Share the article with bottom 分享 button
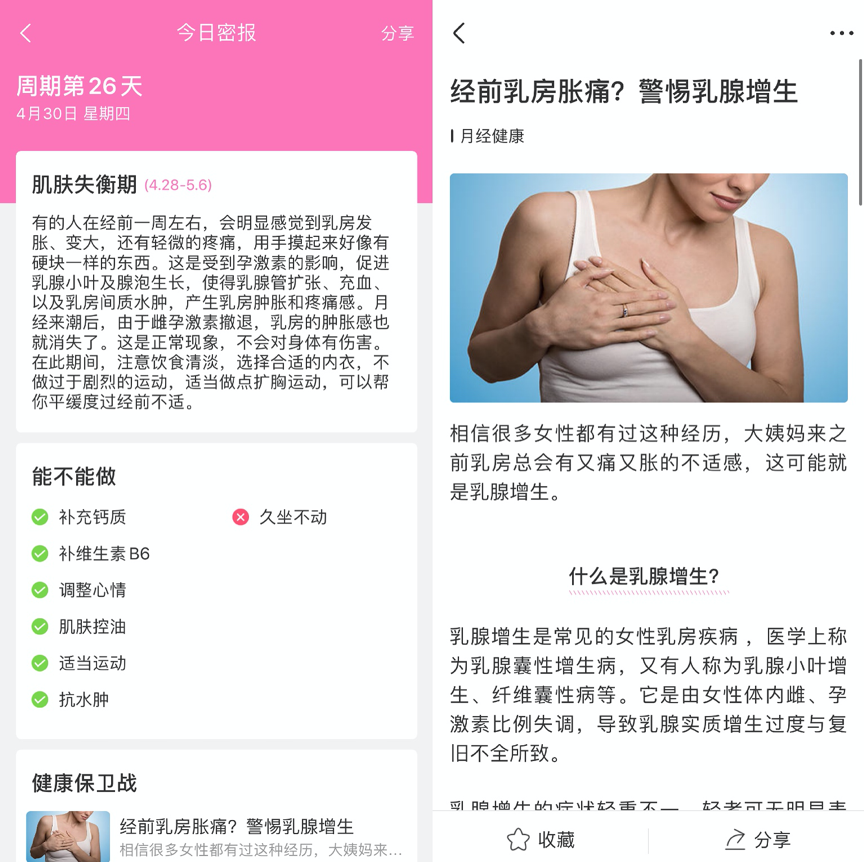The width and height of the screenshot is (864, 862). click(757, 839)
